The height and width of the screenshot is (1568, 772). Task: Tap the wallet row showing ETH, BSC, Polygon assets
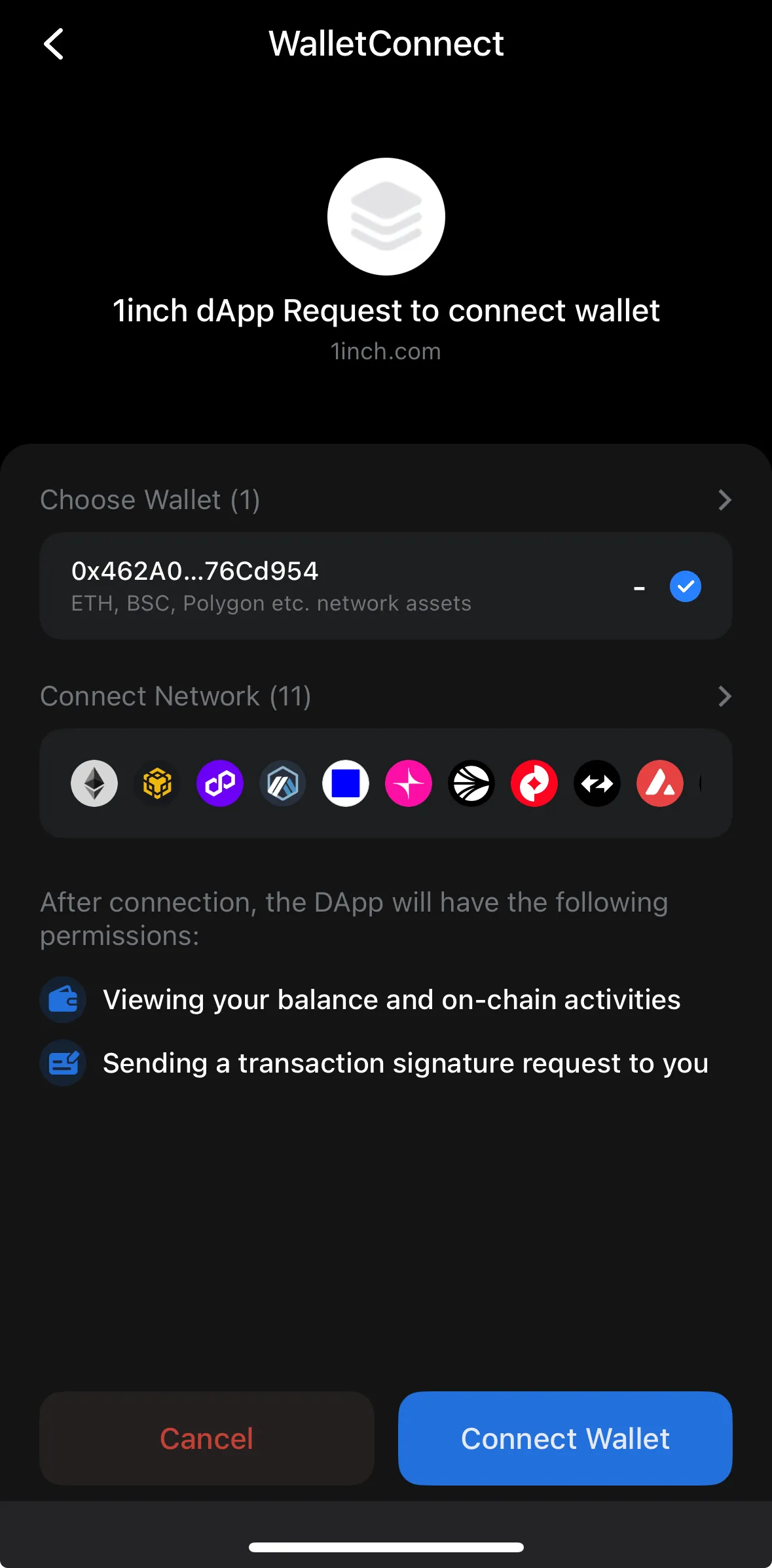pos(327,586)
